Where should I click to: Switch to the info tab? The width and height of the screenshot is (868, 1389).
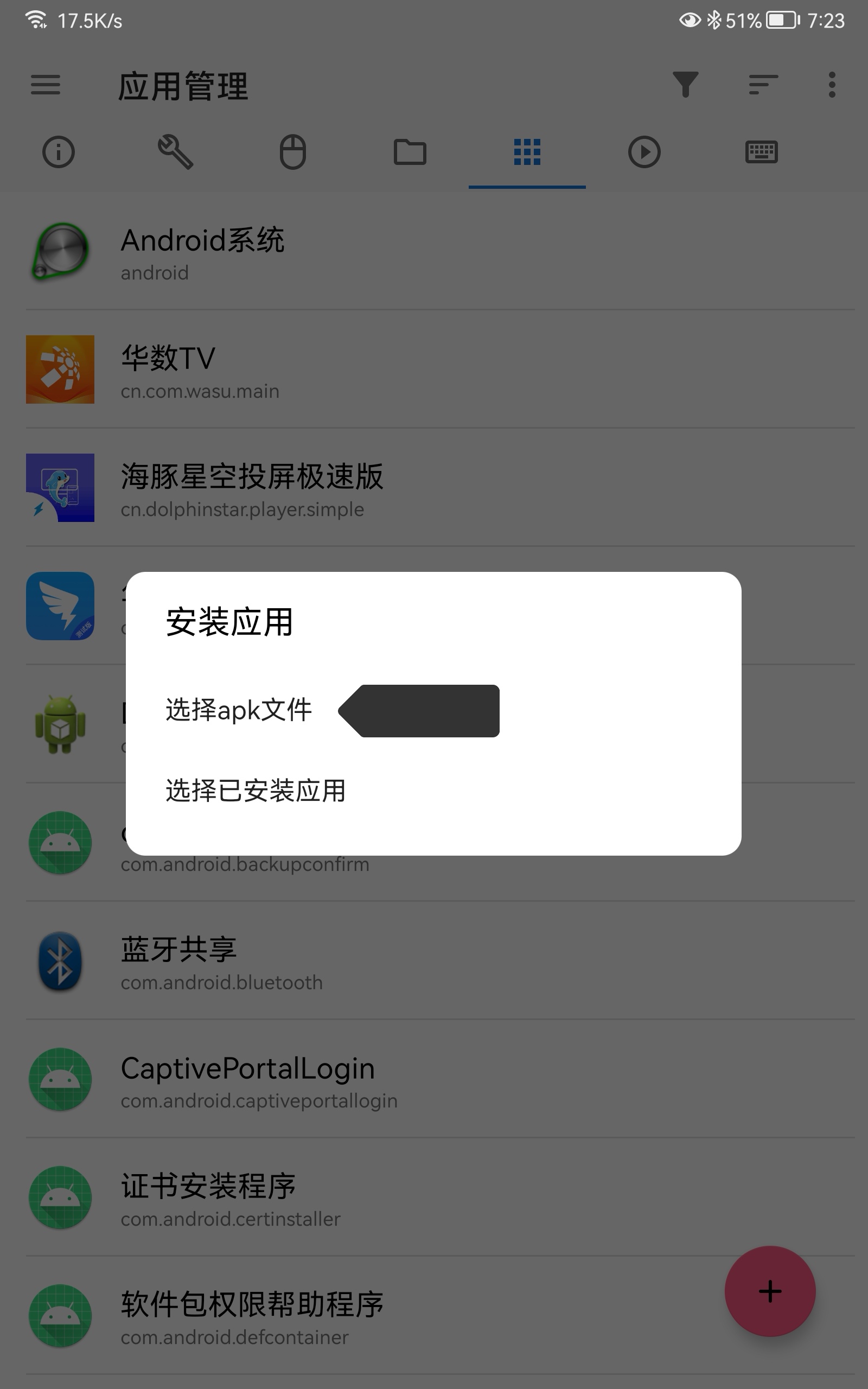click(x=59, y=152)
